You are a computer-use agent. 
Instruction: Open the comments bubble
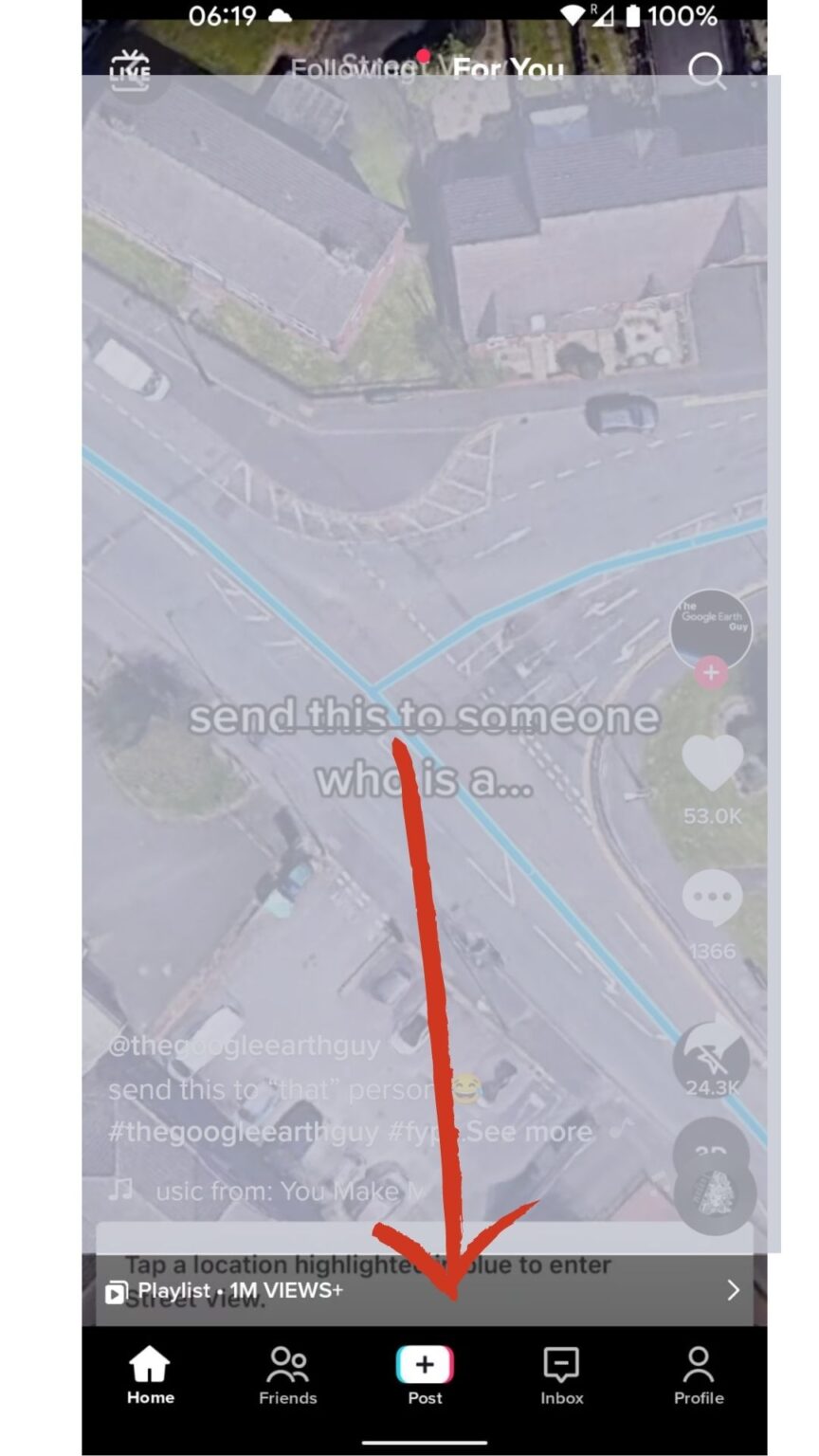tap(713, 898)
